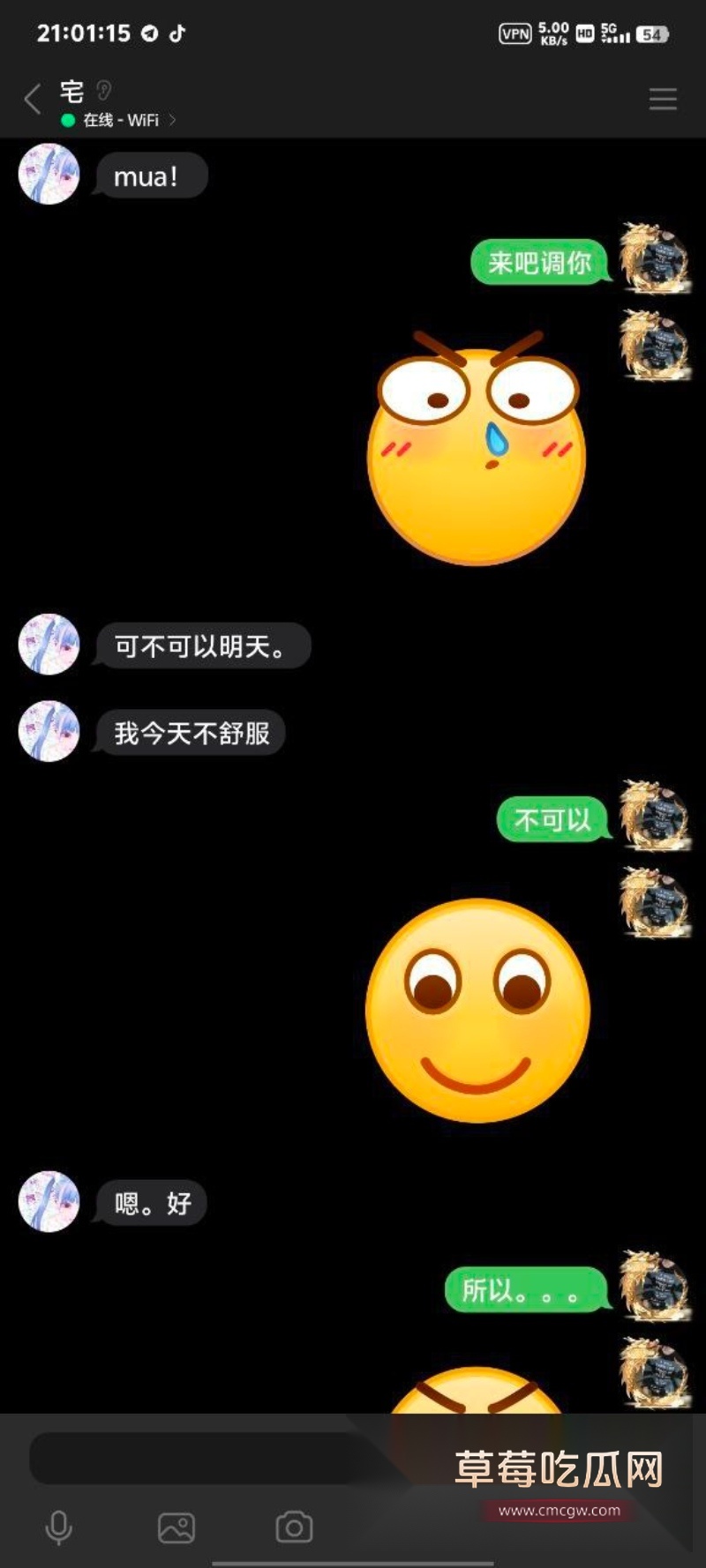
Task: Expand the 在线 - WiFi status chevron
Action: pos(173,121)
